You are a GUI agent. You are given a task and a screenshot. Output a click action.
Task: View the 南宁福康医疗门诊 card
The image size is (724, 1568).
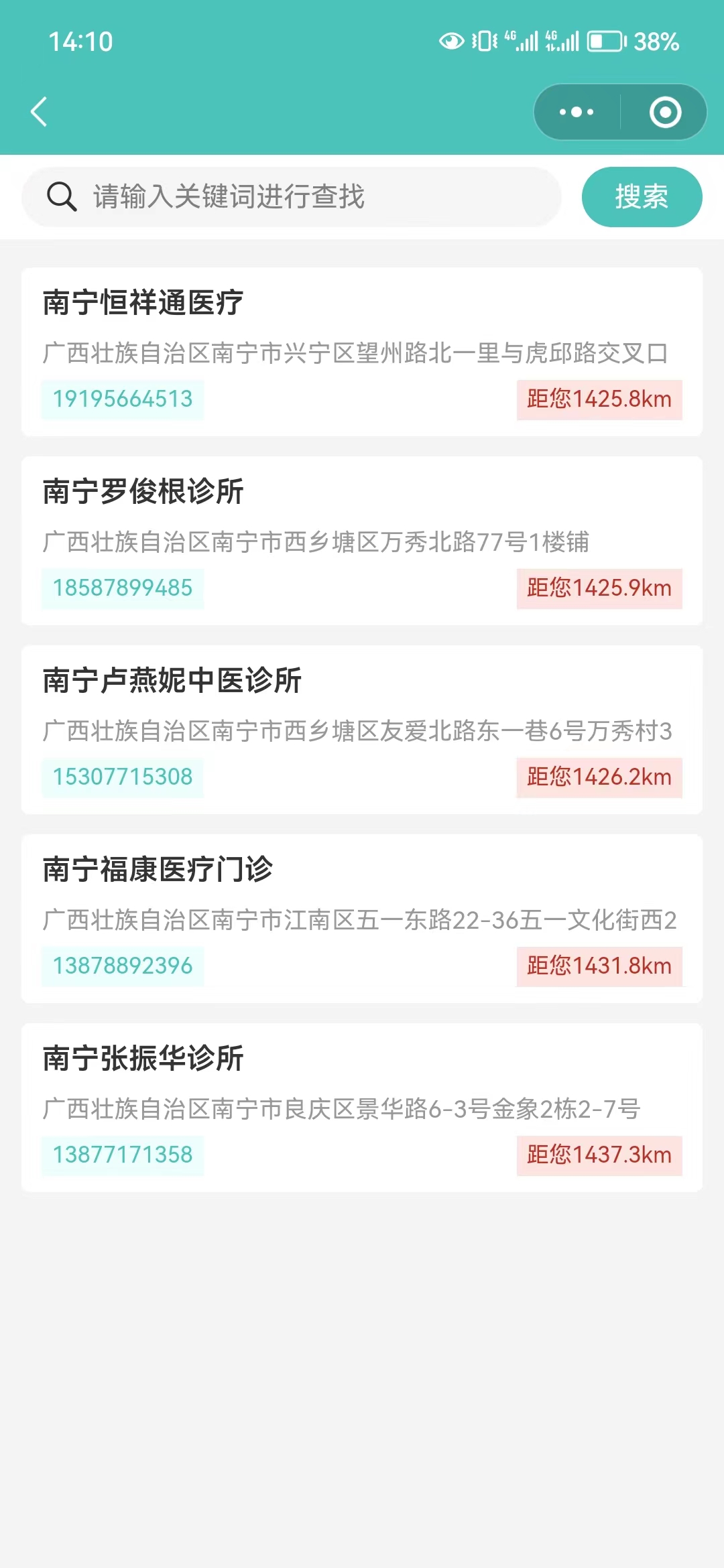(362, 870)
